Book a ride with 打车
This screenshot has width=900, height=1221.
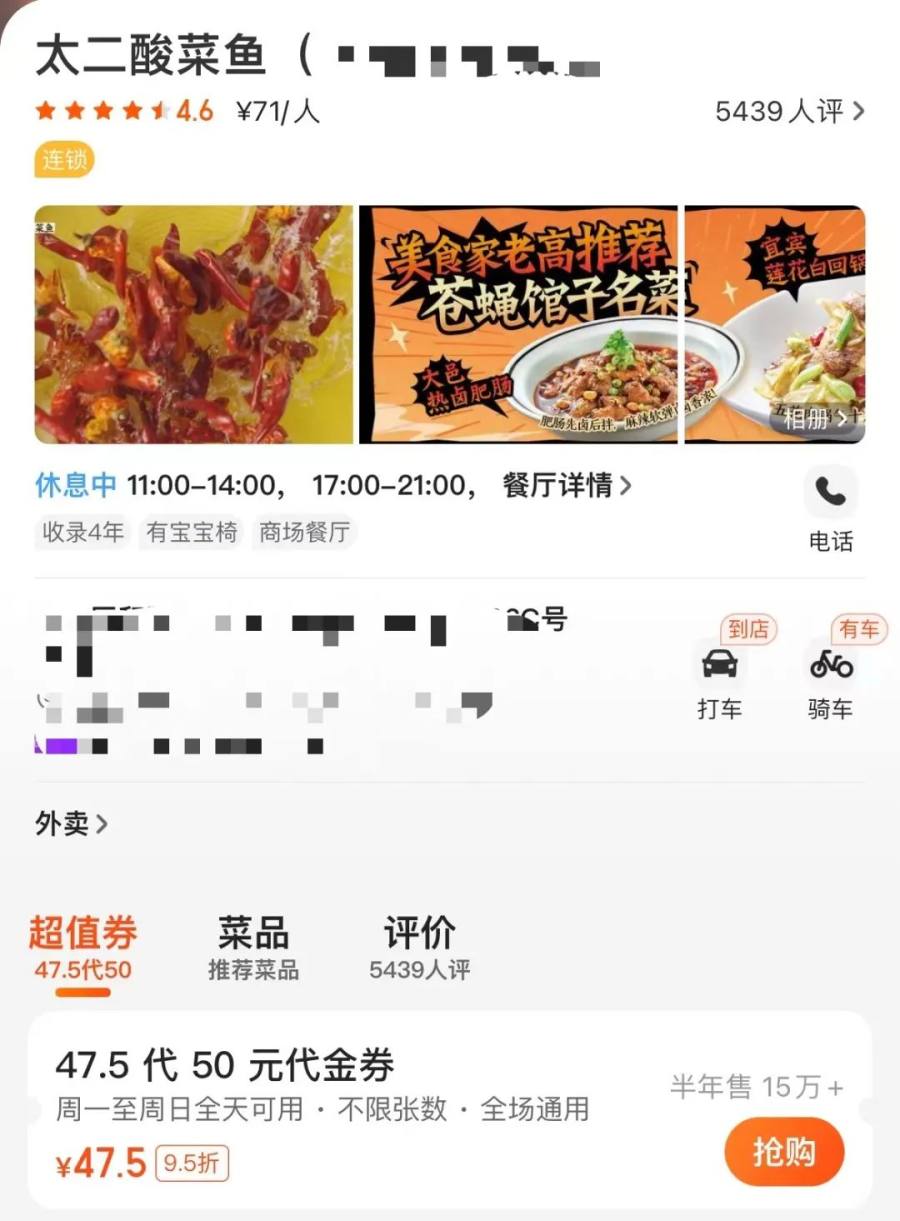coord(720,680)
